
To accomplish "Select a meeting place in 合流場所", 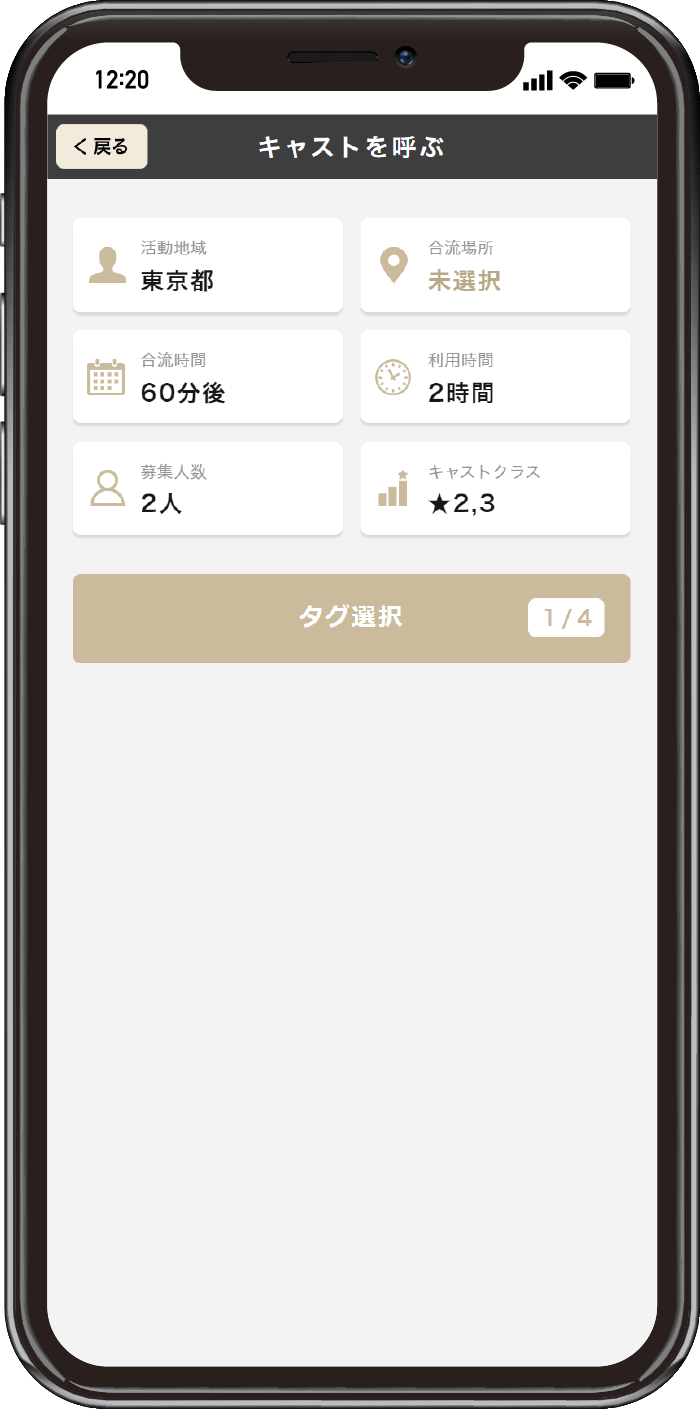I will click(495, 265).
